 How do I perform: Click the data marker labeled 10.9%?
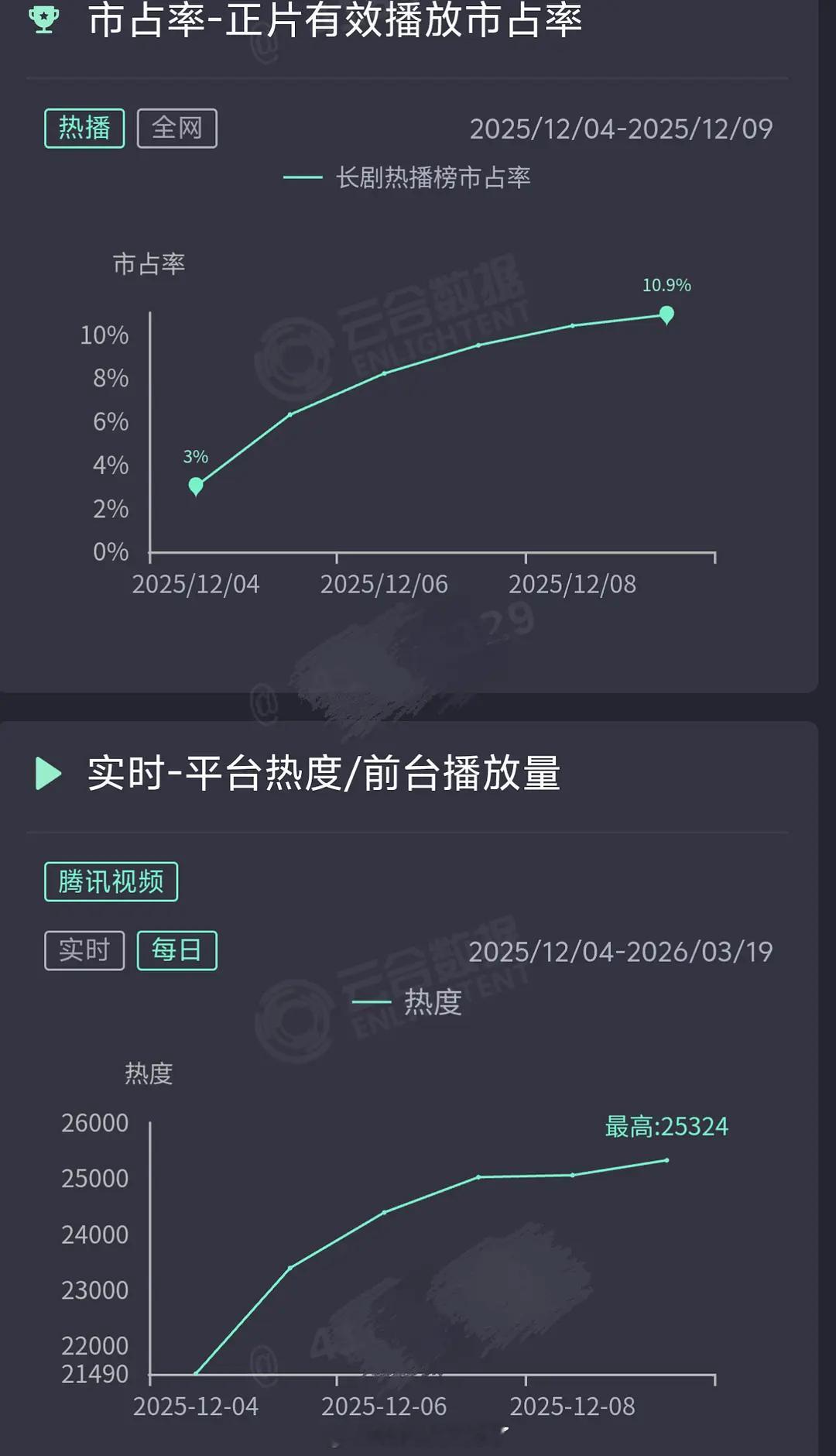pos(666,313)
